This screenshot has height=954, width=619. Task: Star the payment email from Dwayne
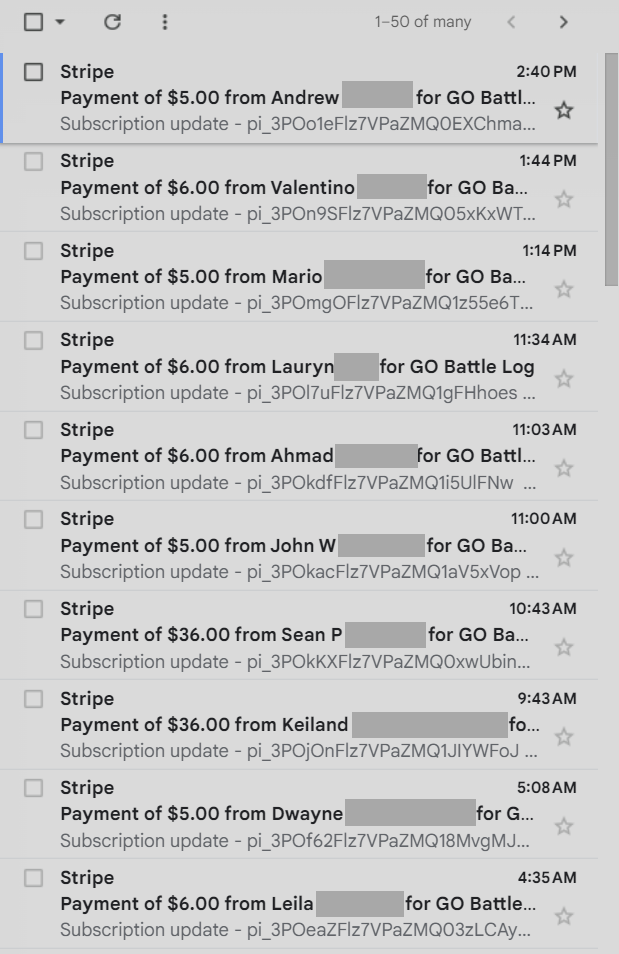[x=564, y=826]
